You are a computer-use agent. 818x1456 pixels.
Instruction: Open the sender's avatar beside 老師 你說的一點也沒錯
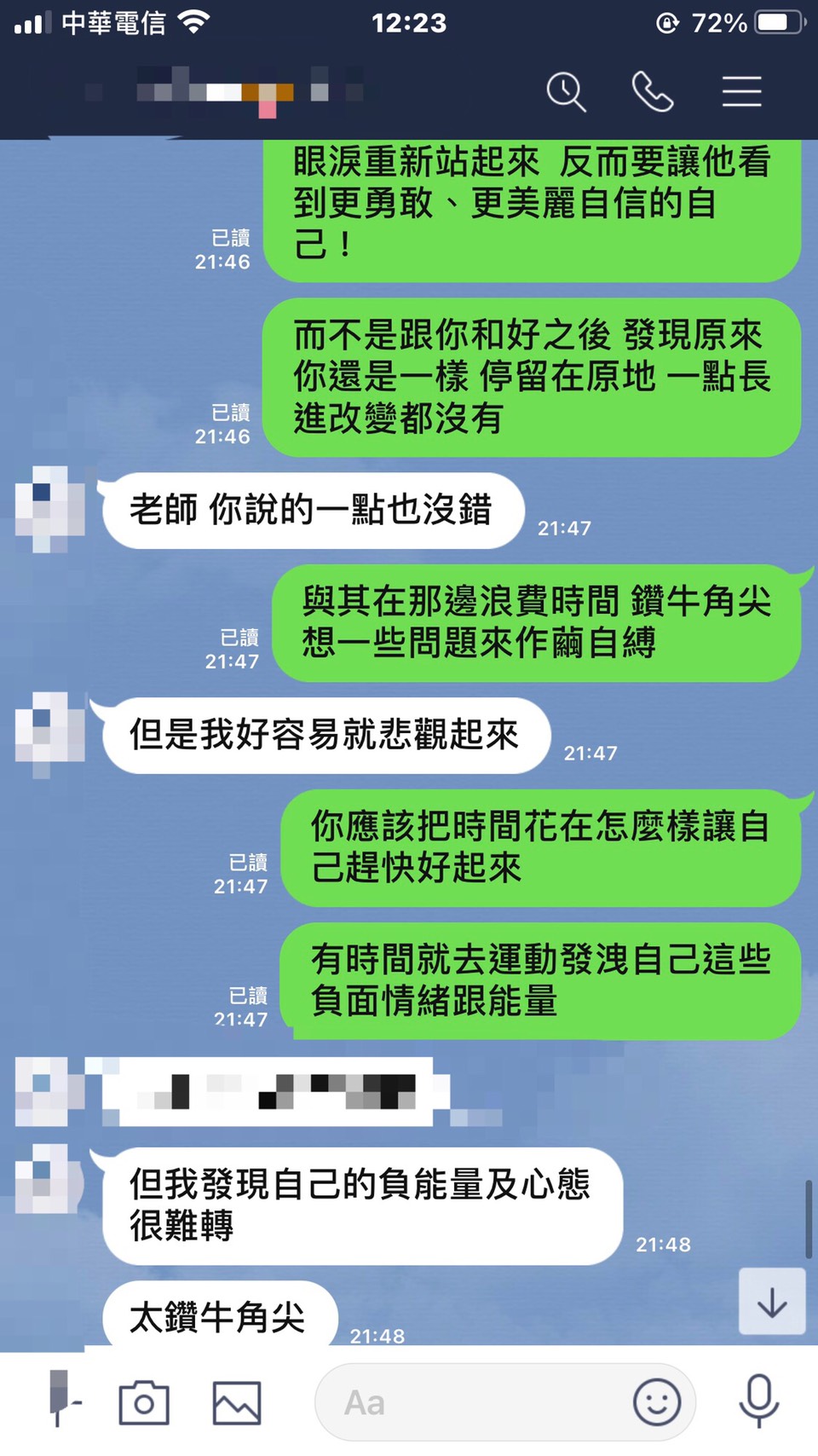coord(49,509)
